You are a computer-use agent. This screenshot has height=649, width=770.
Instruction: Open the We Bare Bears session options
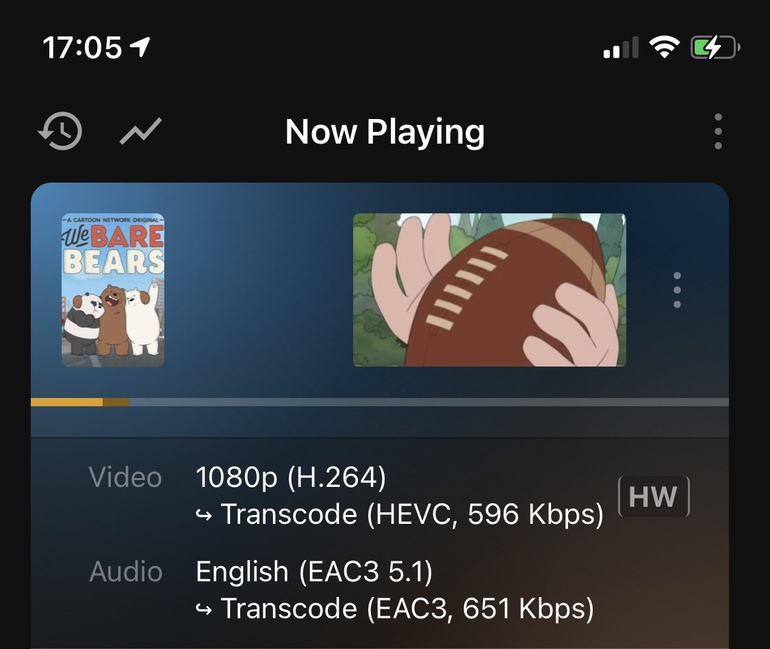(677, 290)
